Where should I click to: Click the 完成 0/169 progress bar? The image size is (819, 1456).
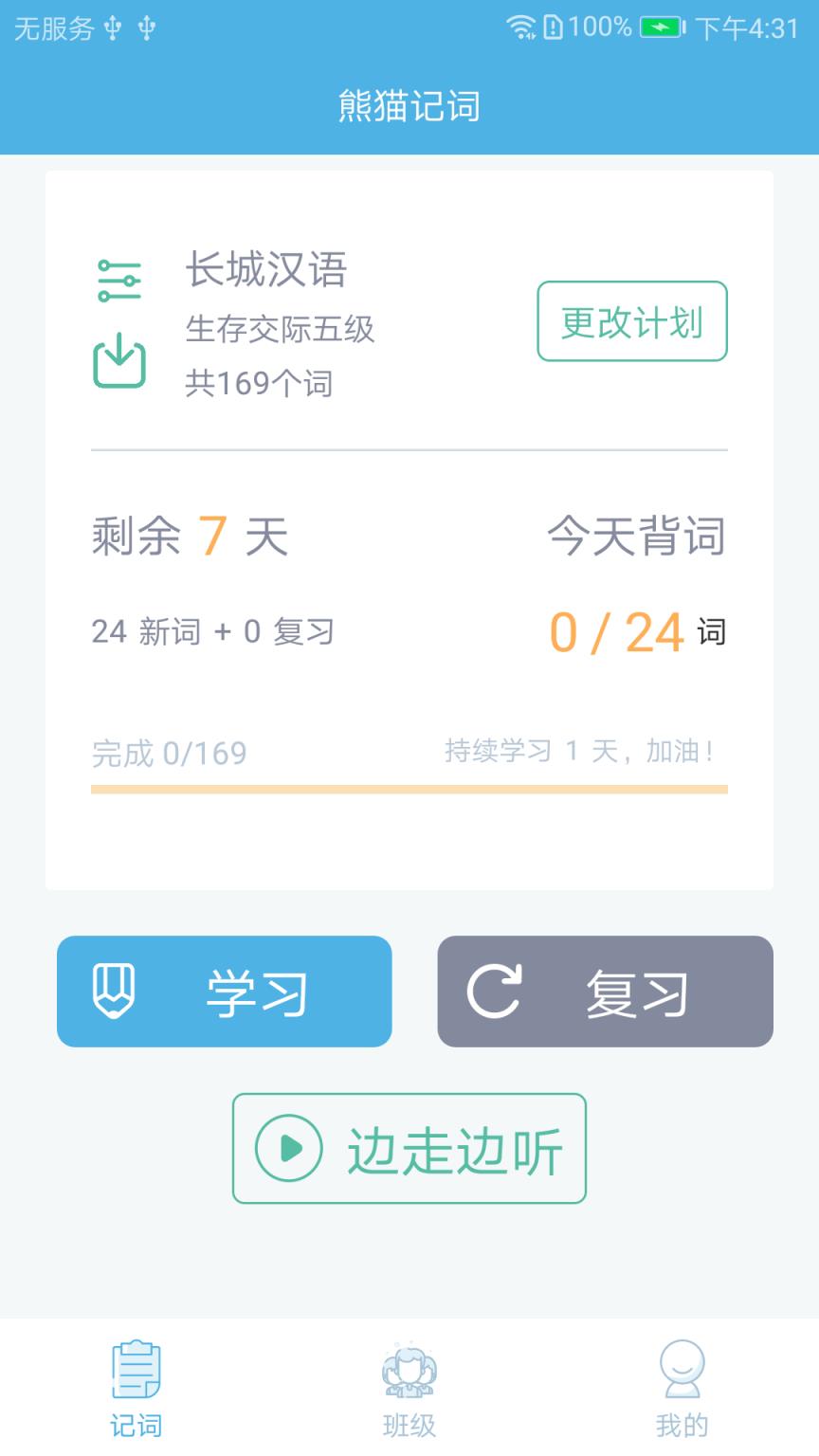coord(408,786)
